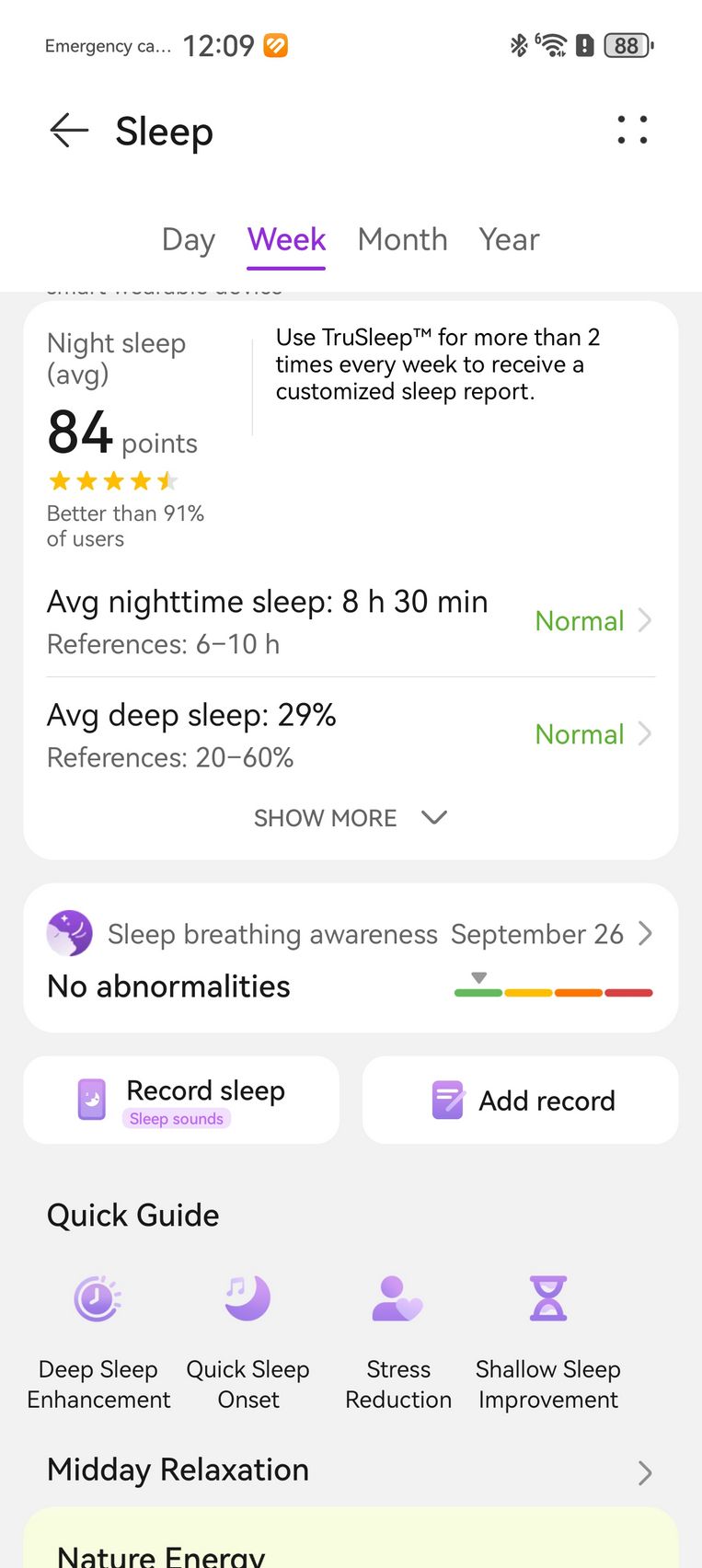
Task: Start Record sleep
Action: coord(181,1101)
